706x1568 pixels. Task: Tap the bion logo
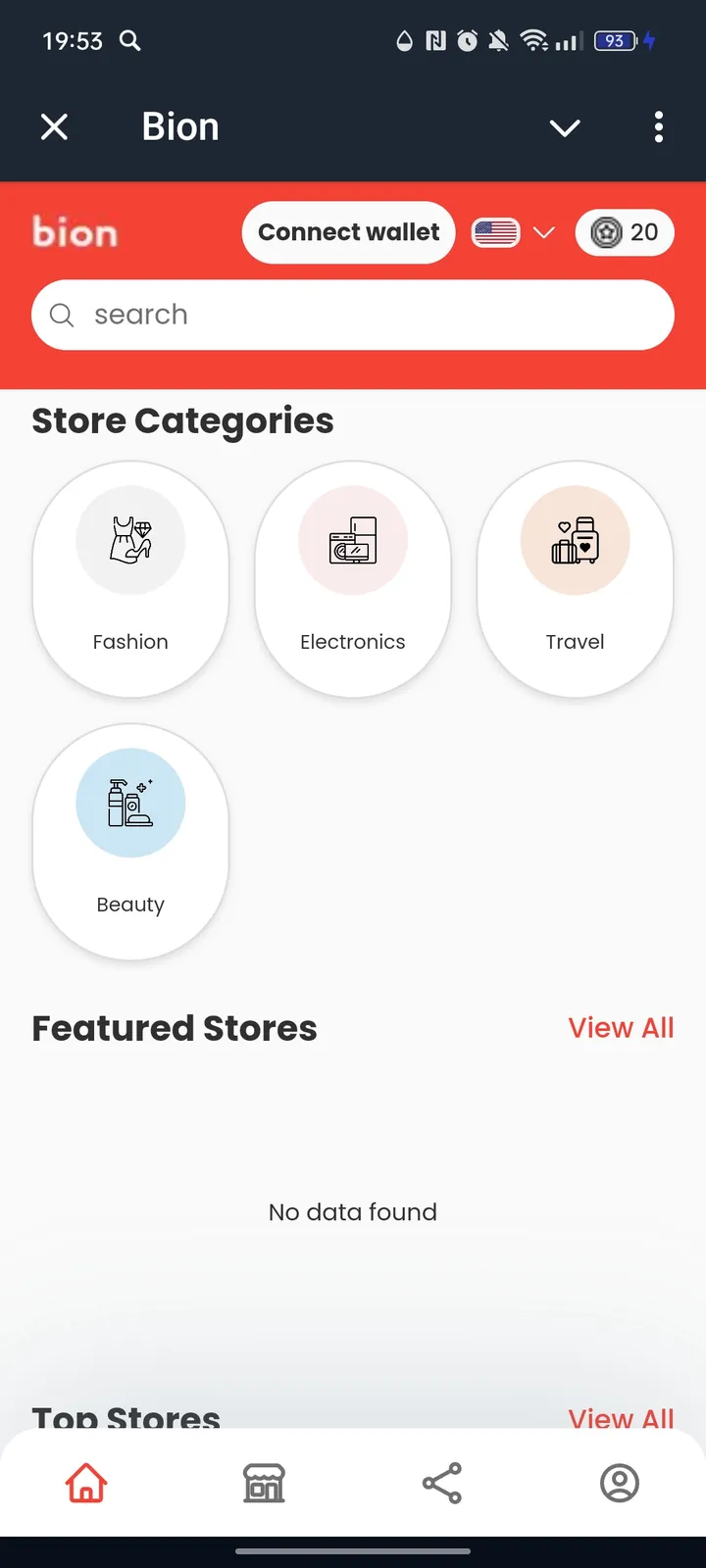click(75, 232)
